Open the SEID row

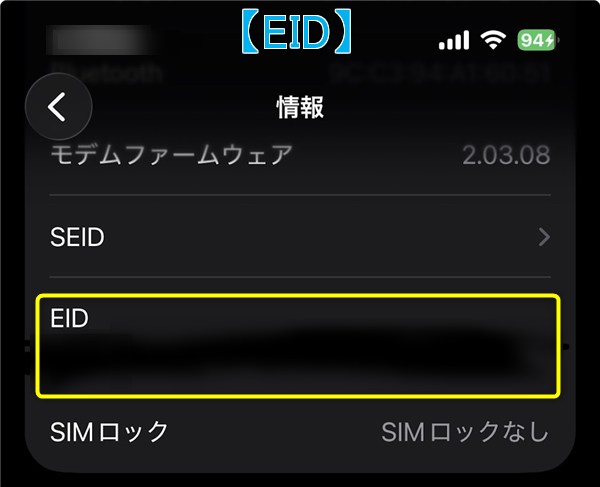[300, 237]
